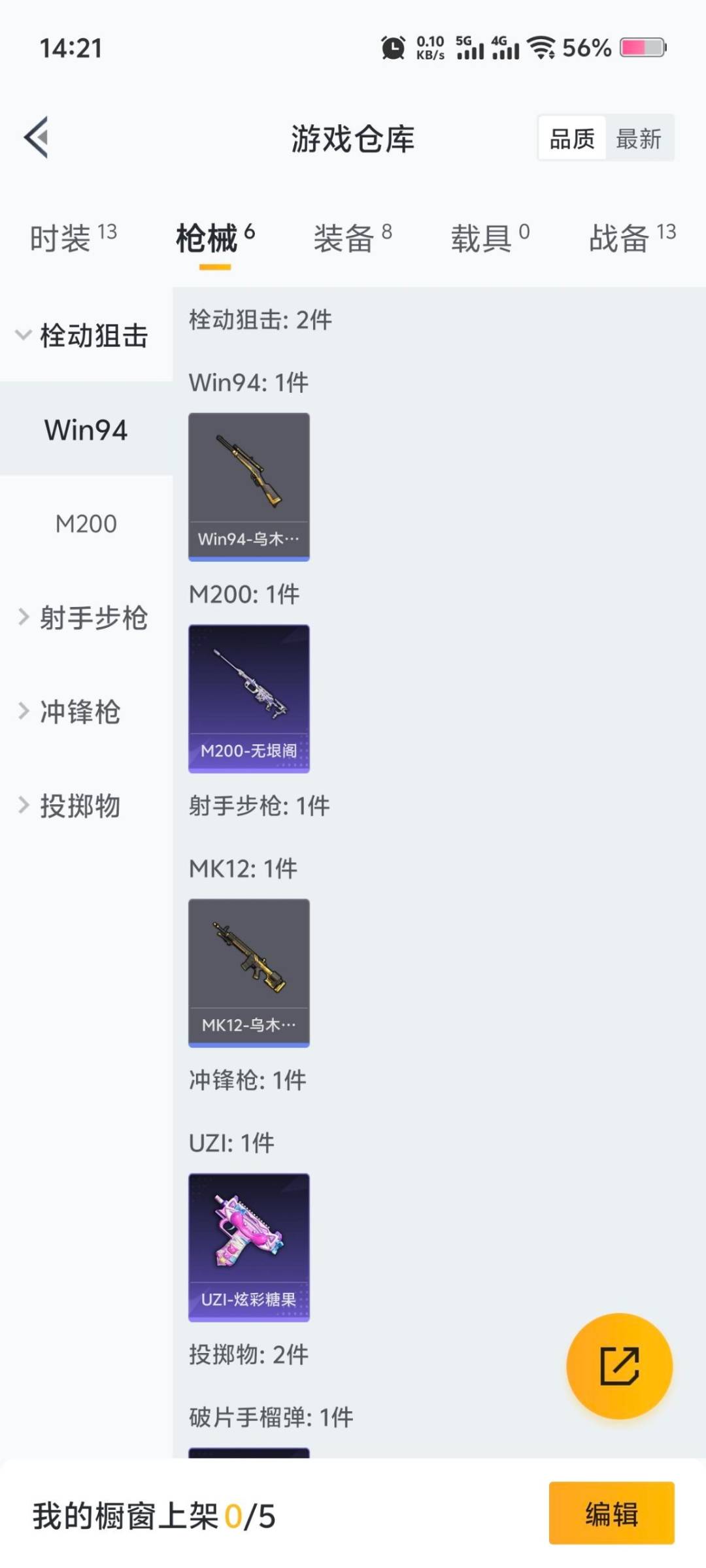Viewport: 706px width, 1568px height.
Task: Select the UZI-炫彩糖果 skin
Action: pos(248,1248)
